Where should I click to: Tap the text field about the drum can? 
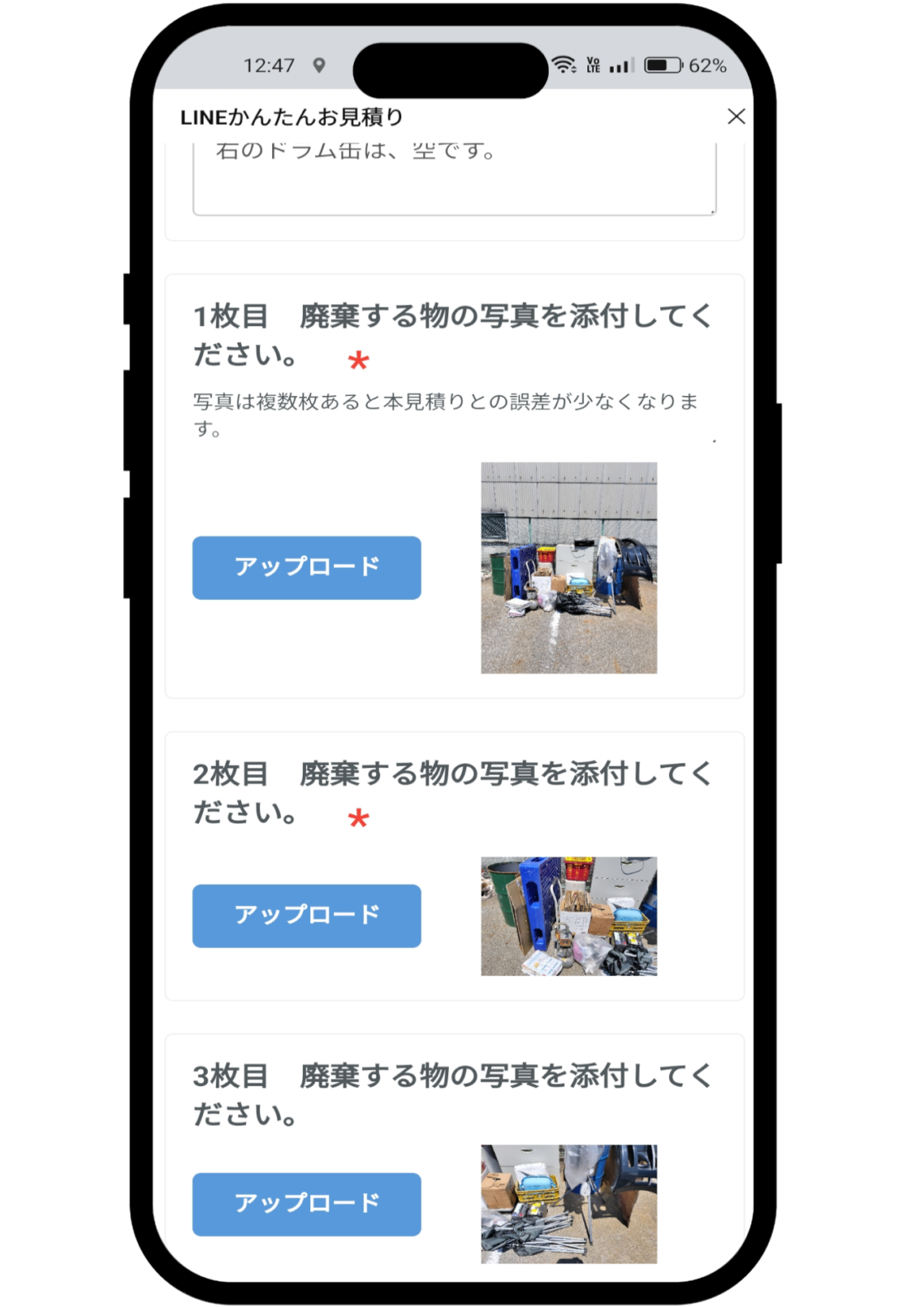coord(454,179)
